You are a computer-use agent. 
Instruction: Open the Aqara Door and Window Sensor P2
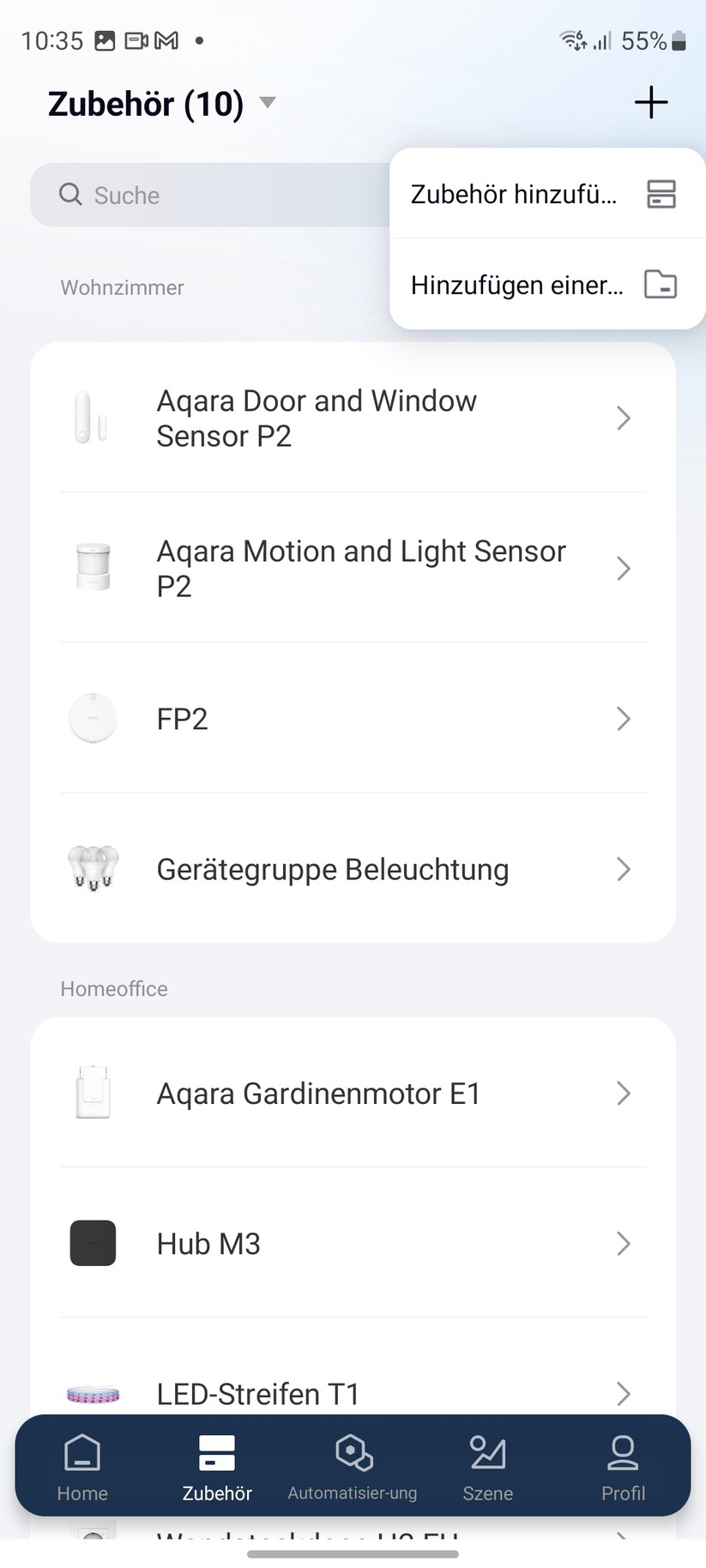coord(316,418)
